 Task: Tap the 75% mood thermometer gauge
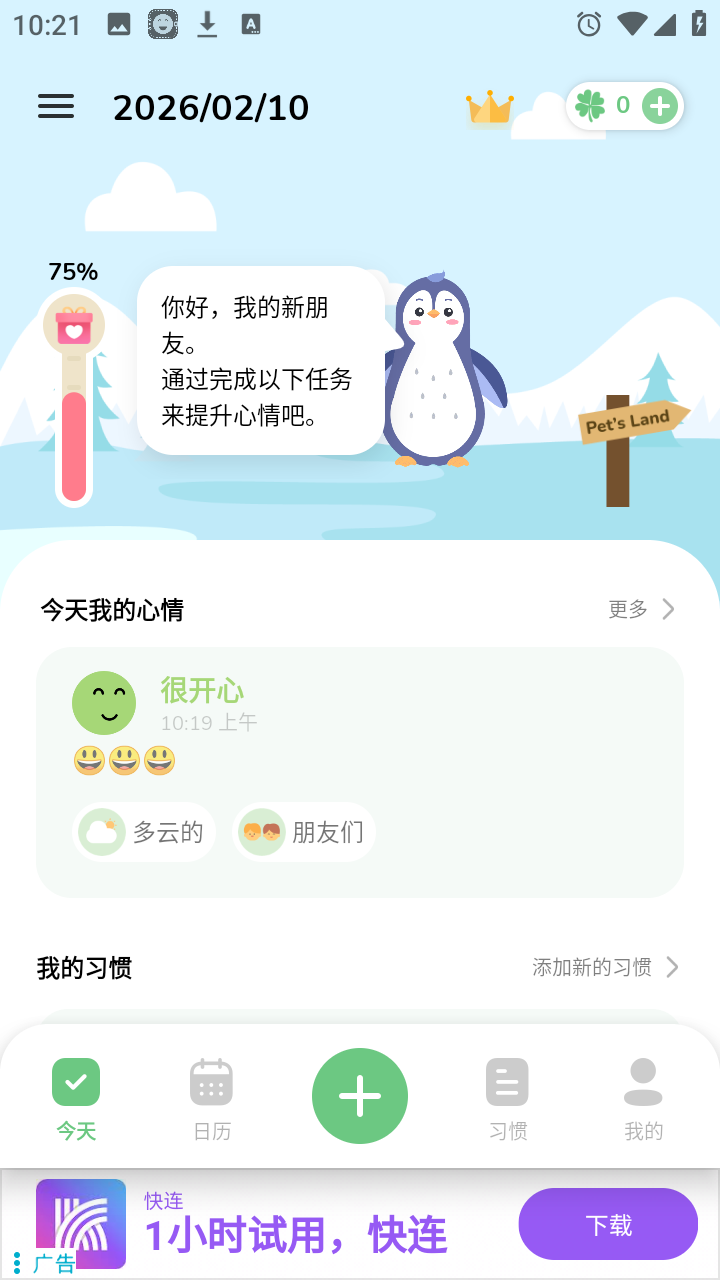pyautogui.click(x=74, y=400)
